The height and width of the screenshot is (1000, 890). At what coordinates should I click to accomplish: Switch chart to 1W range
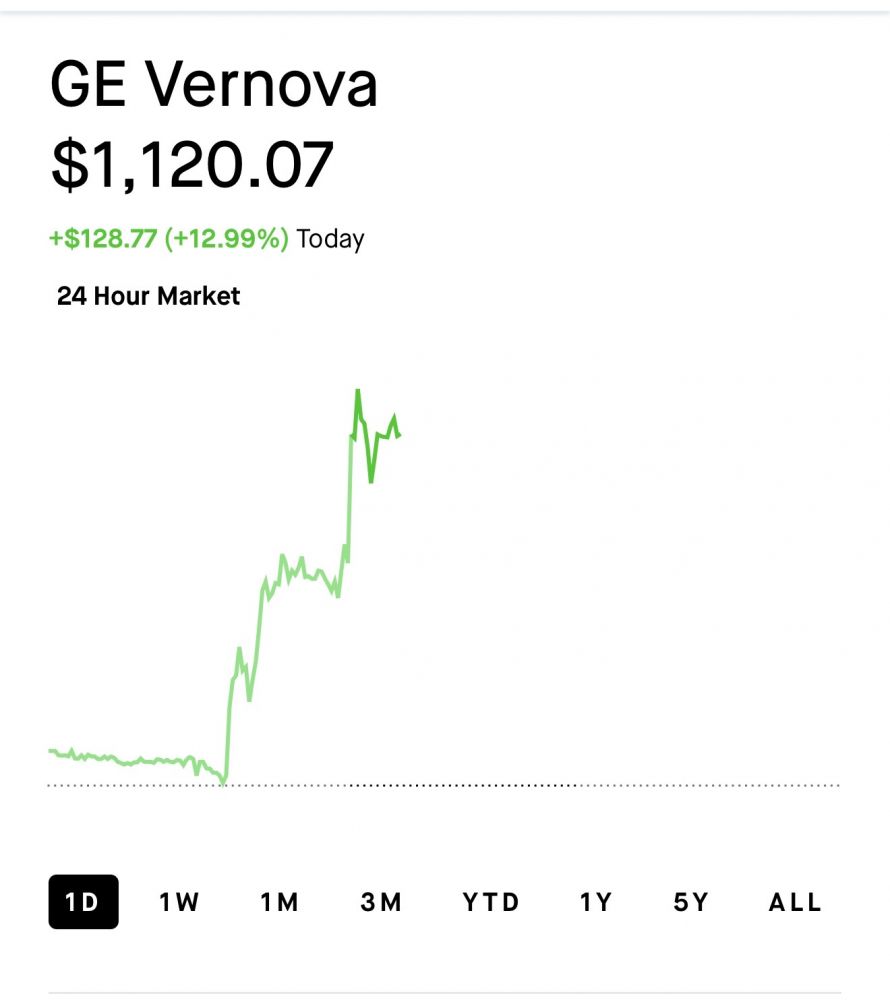pyautogui.click(x=180, y=902)
